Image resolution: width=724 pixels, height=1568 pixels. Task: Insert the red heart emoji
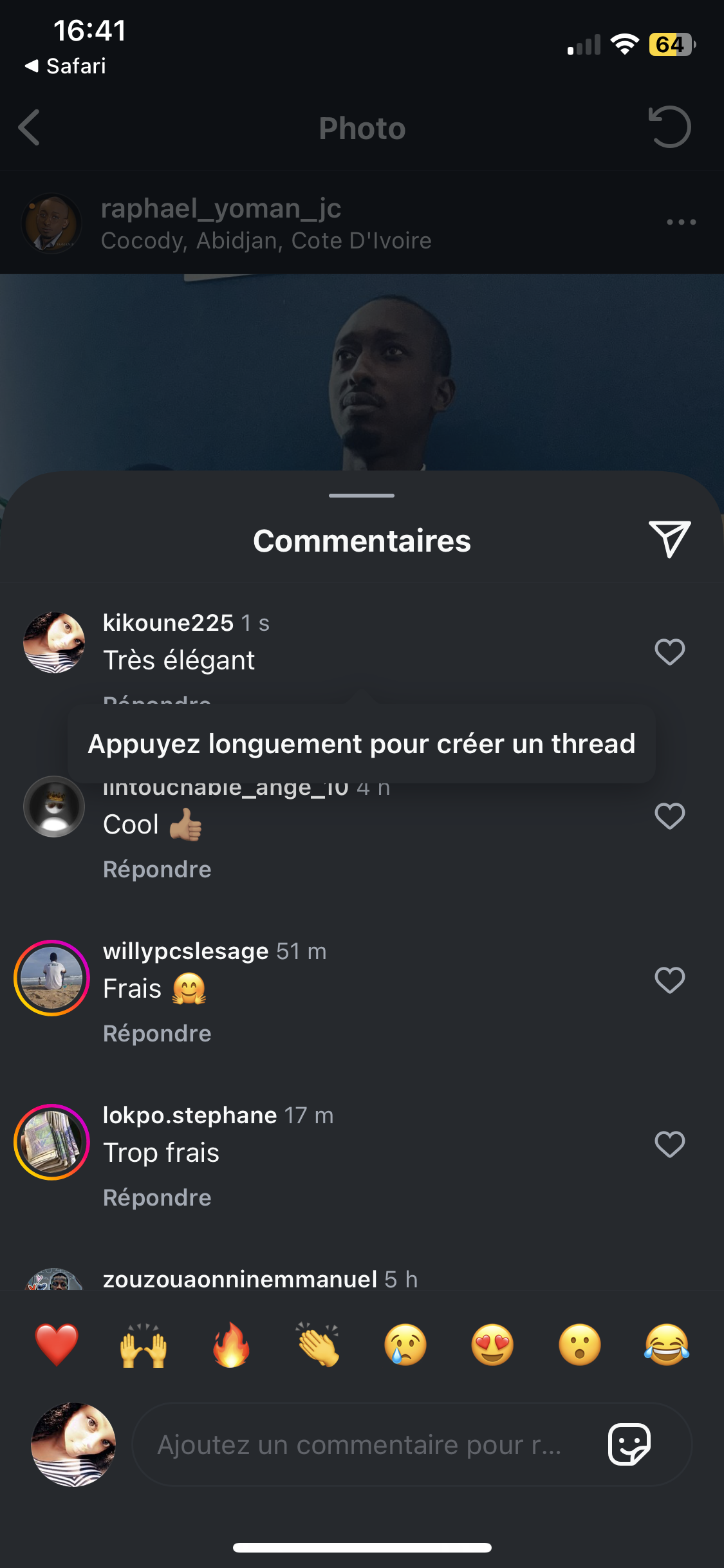(57, 1345)
